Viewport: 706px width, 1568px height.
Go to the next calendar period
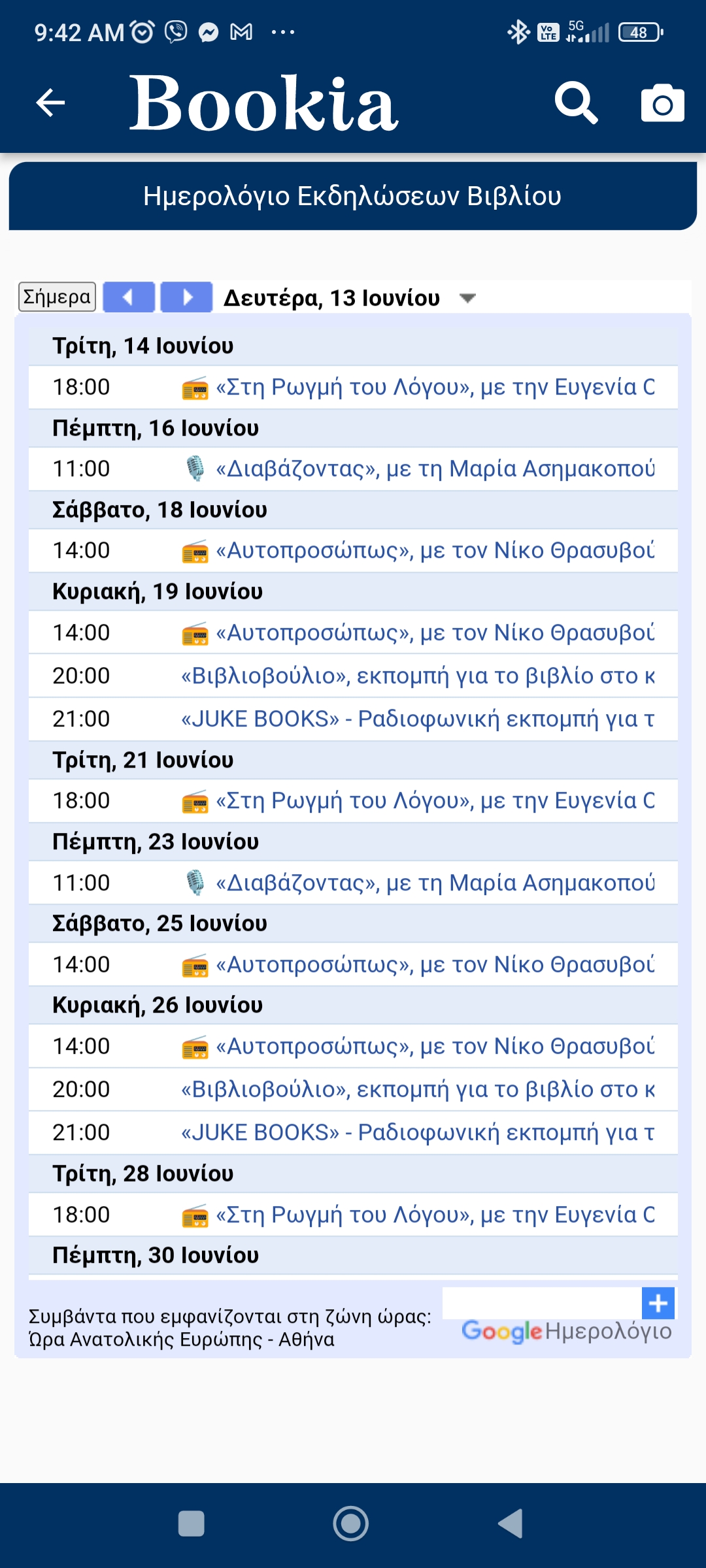[186, 297]
